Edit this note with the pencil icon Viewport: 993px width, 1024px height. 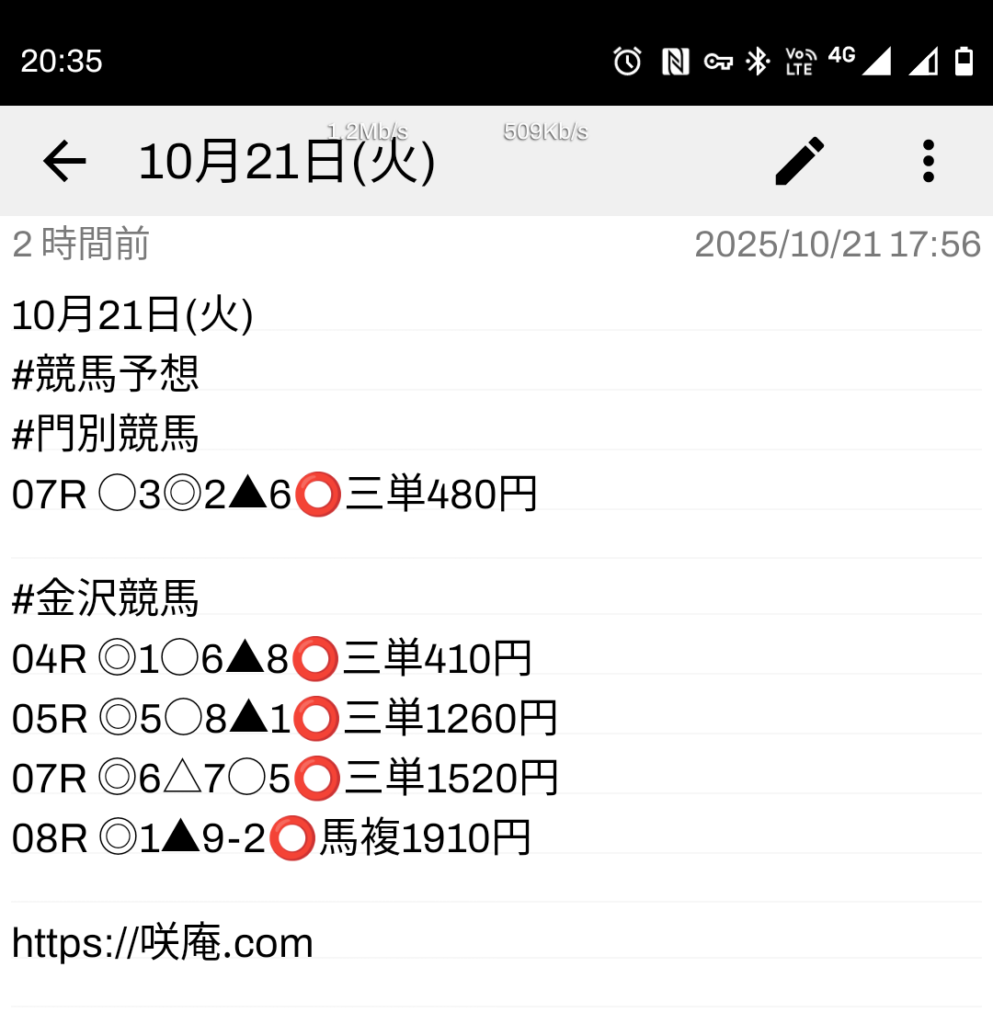800,161
